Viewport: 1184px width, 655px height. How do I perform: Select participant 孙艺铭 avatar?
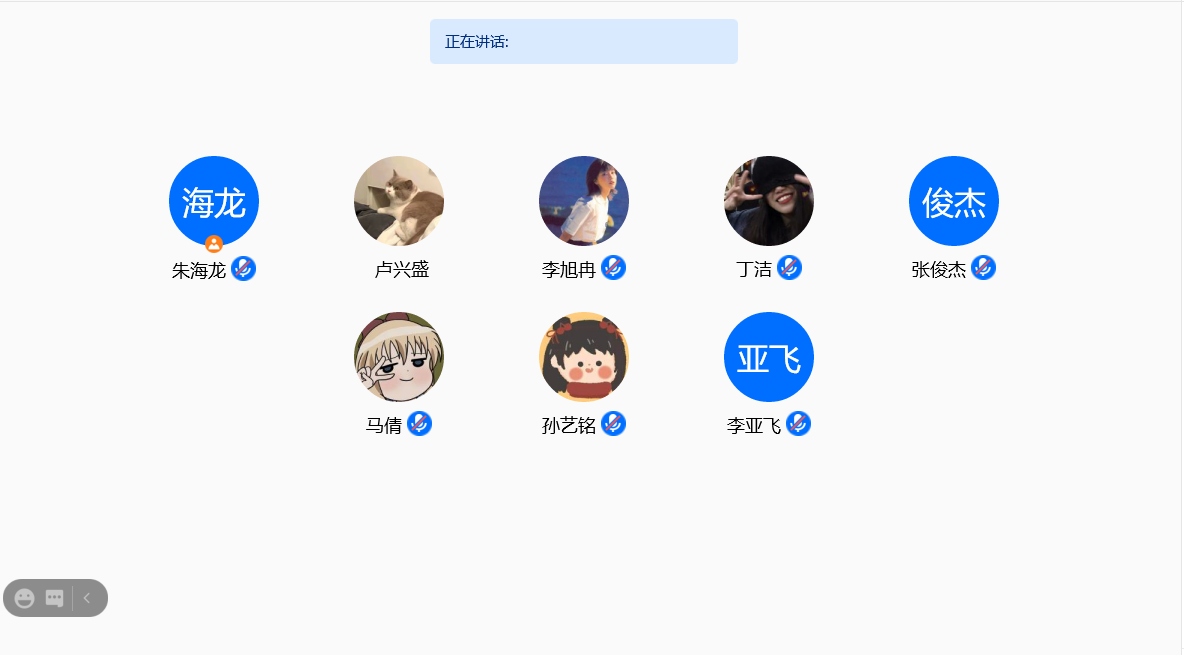[x=584, y=357]
